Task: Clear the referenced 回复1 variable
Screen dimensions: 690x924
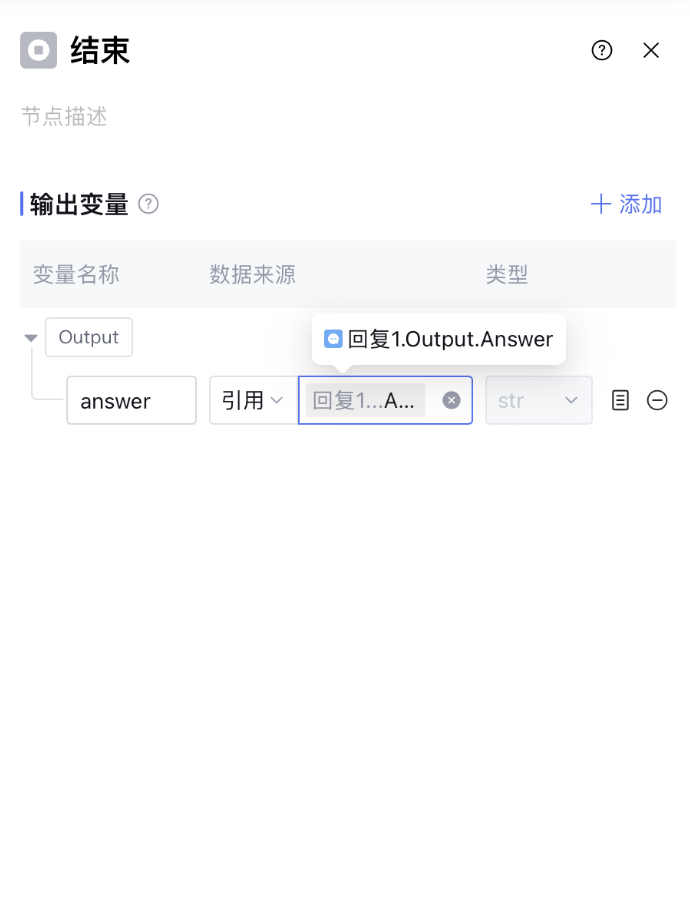Action: [x=452, y=400]
